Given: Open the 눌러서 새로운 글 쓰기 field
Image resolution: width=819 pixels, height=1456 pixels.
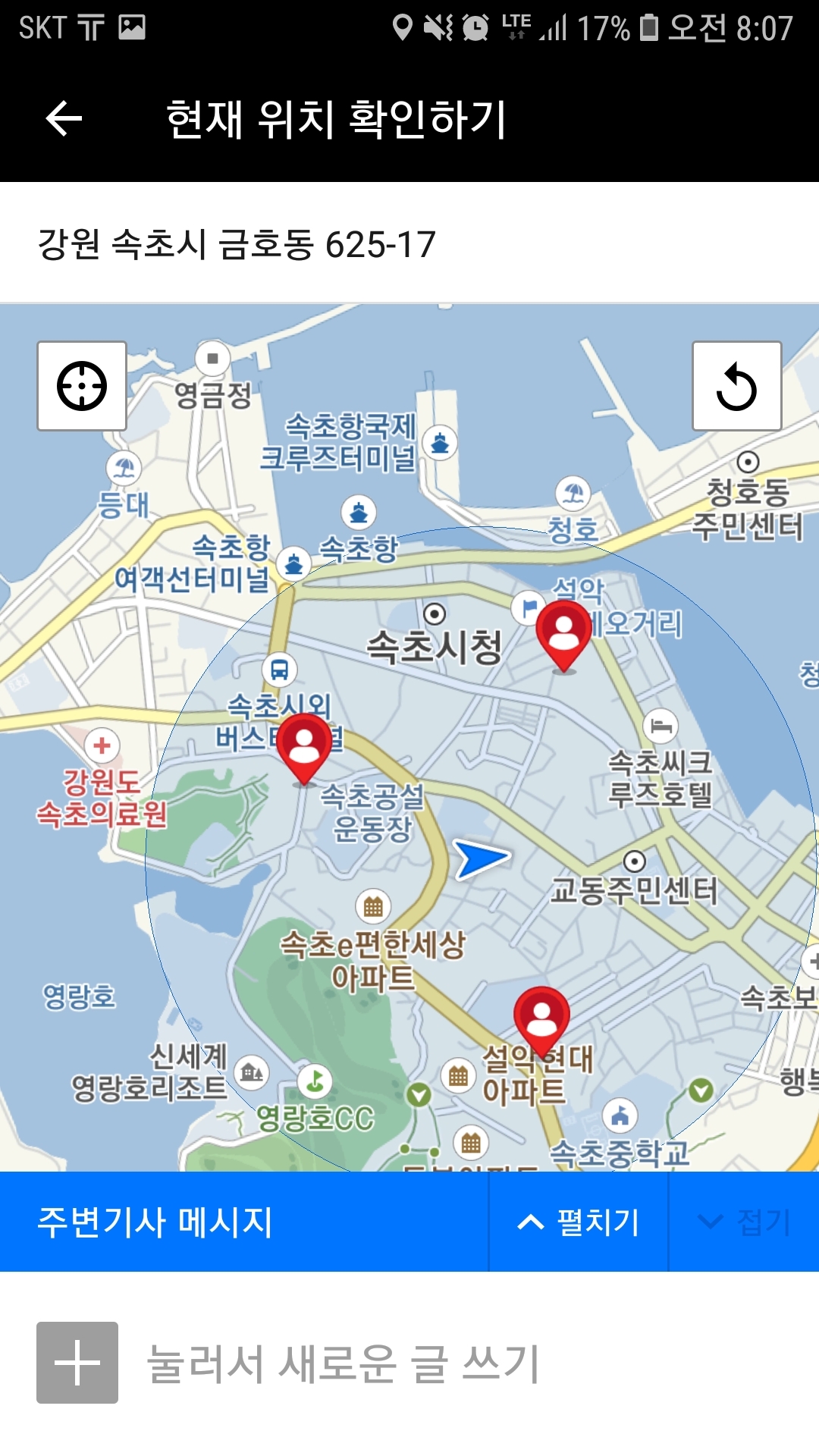Looking at the screenshot, I should pos(343,1363).
